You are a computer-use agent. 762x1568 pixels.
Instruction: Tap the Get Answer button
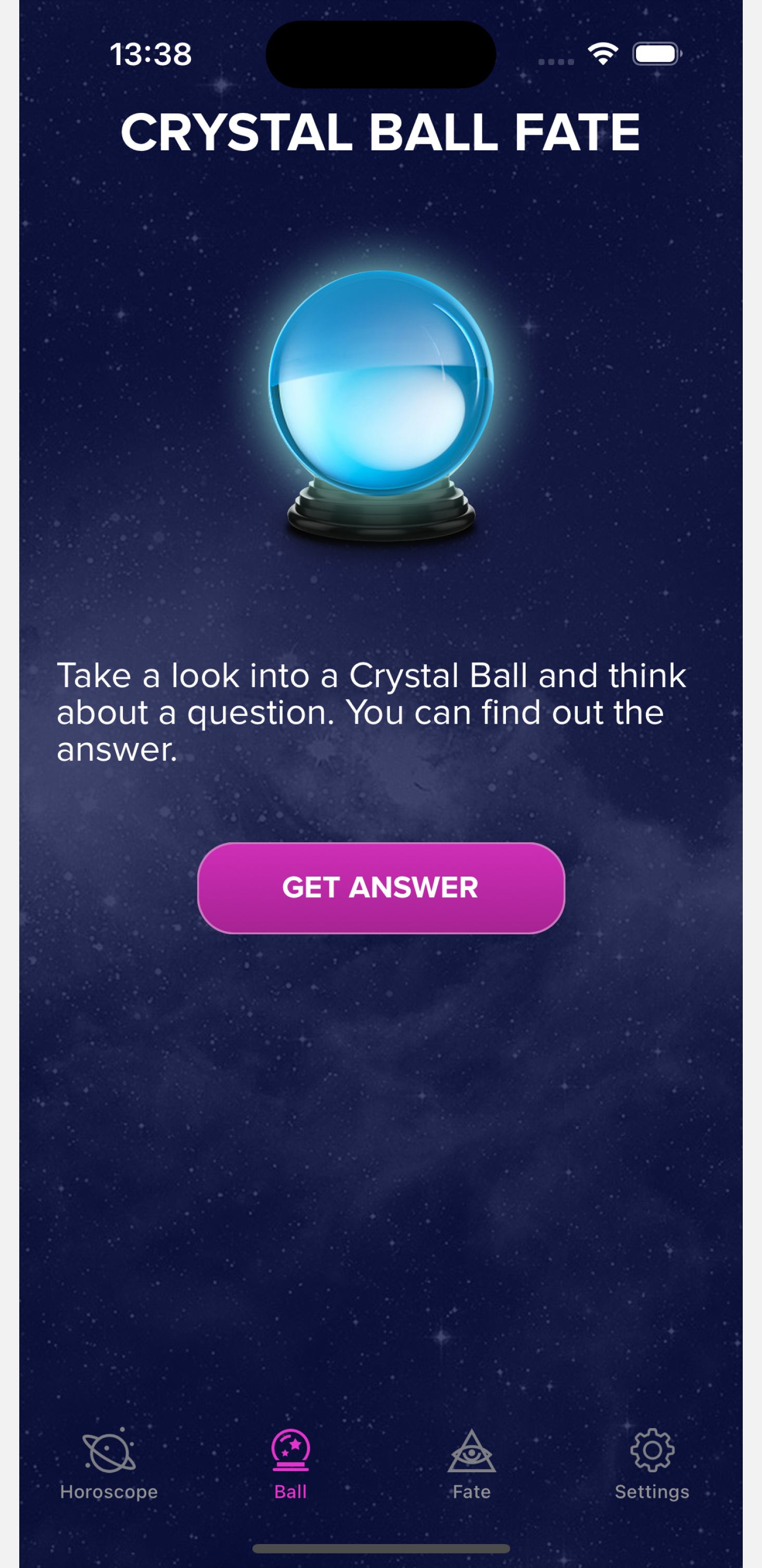click(x=380, y=888)
